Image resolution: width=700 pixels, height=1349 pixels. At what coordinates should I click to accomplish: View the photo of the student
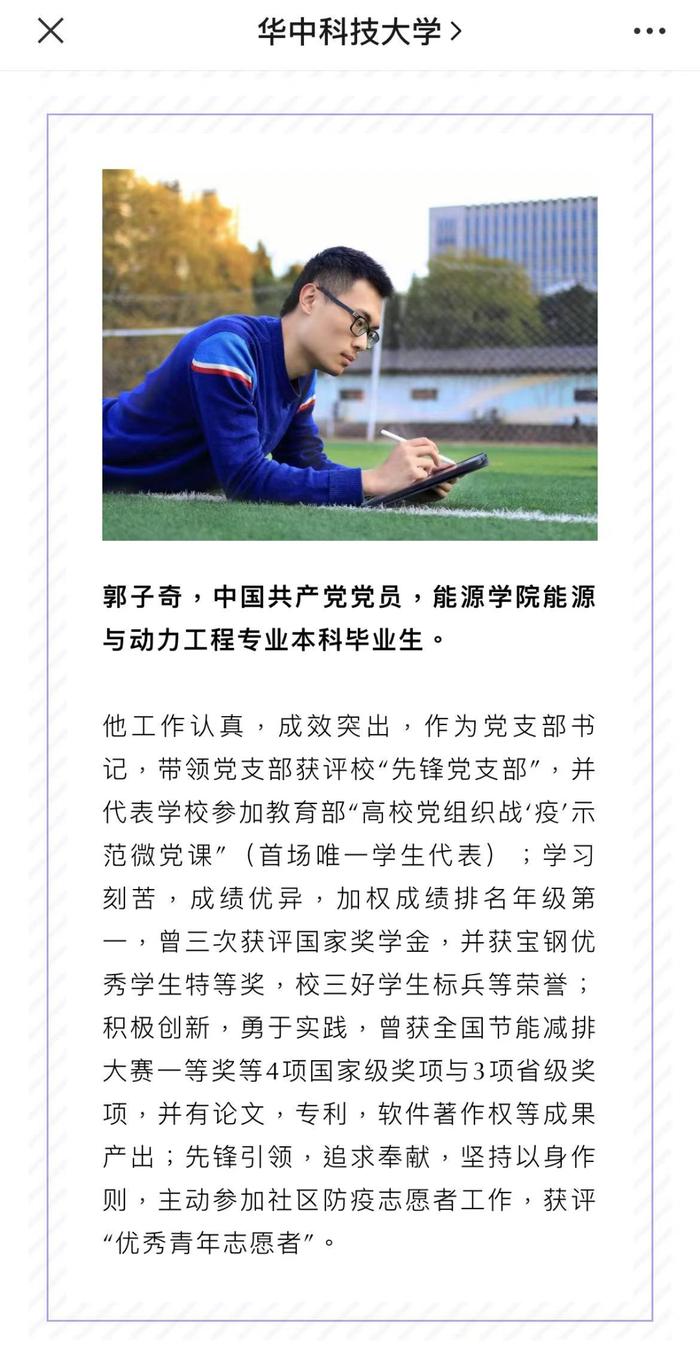click(x=350, y=354)
